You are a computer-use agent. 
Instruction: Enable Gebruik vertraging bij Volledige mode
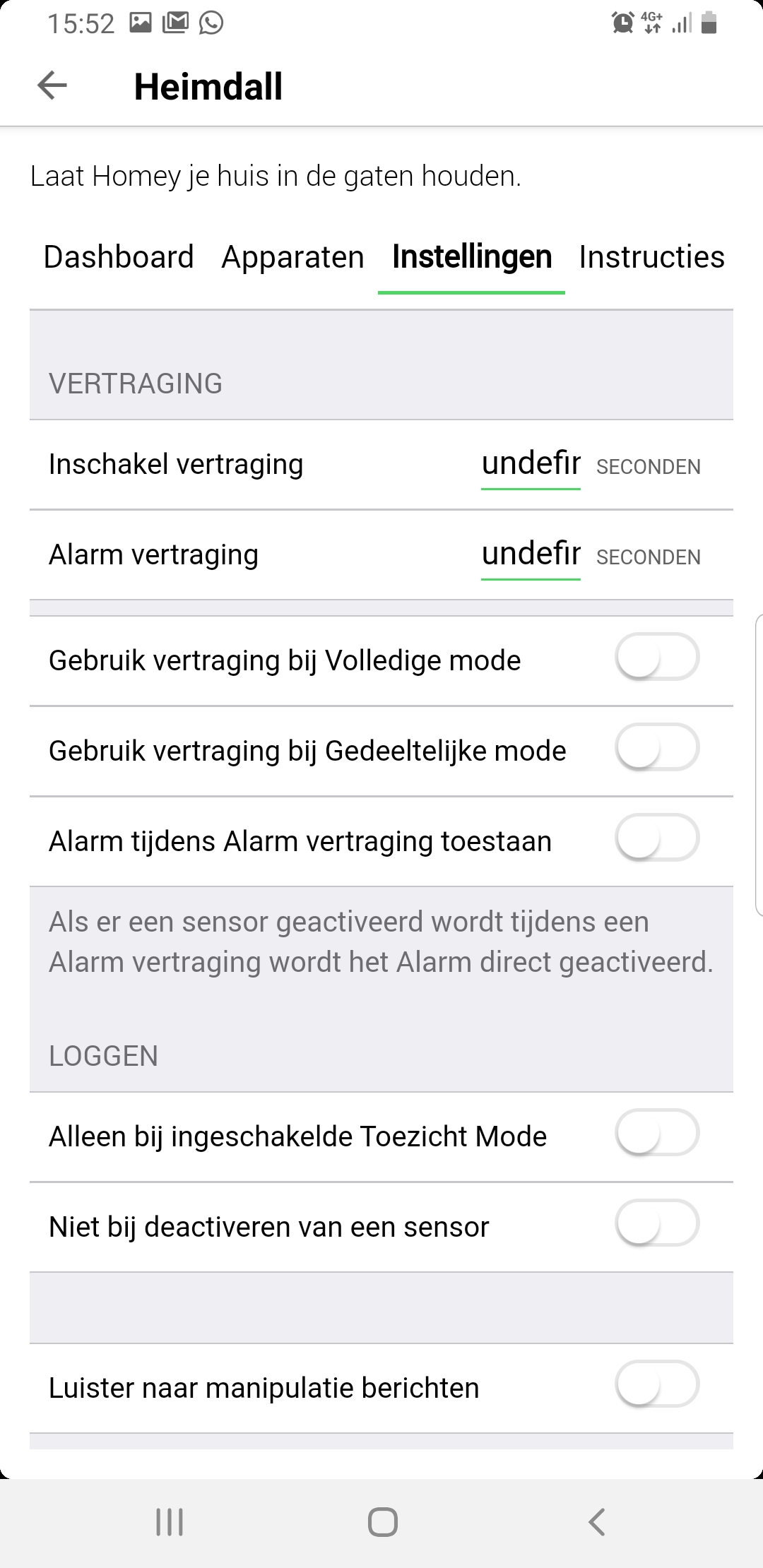pos(657,658)
